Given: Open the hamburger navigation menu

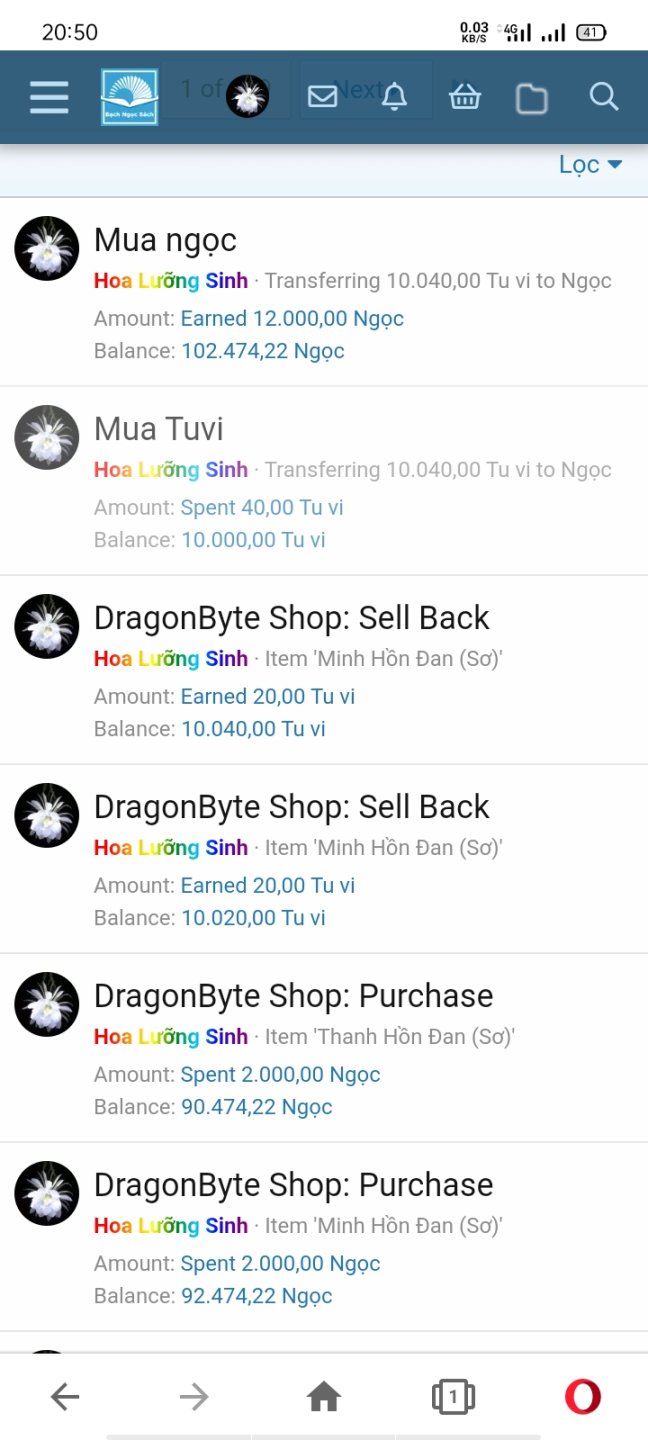Looking at the screenshot, I should [49, 97].
